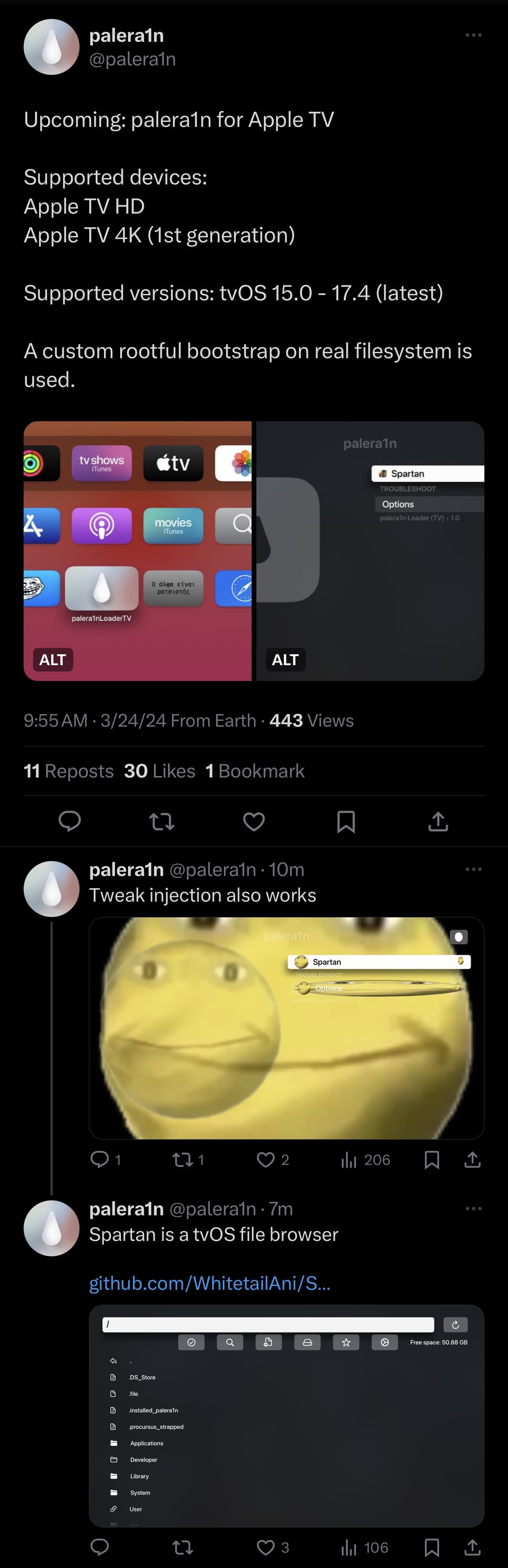Like the main palera1n tweet
The height and width of the screenshot is (1568, 508).
tap(254, 821)
